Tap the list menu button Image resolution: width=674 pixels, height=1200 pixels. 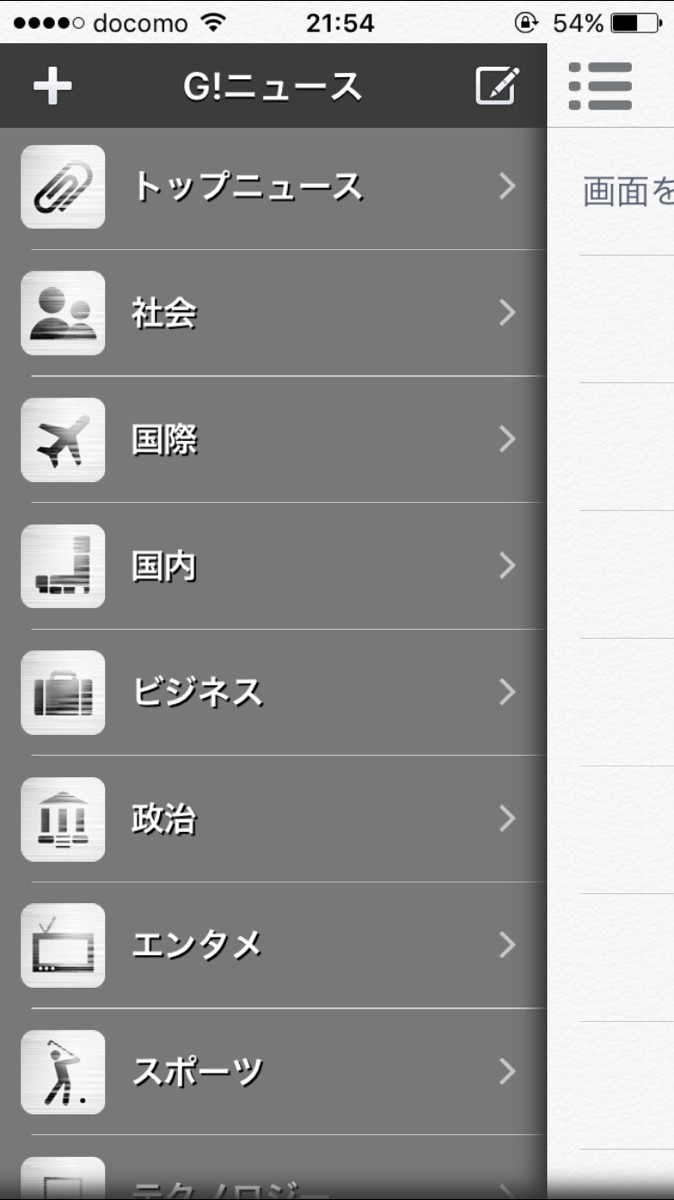coord(600,86)
